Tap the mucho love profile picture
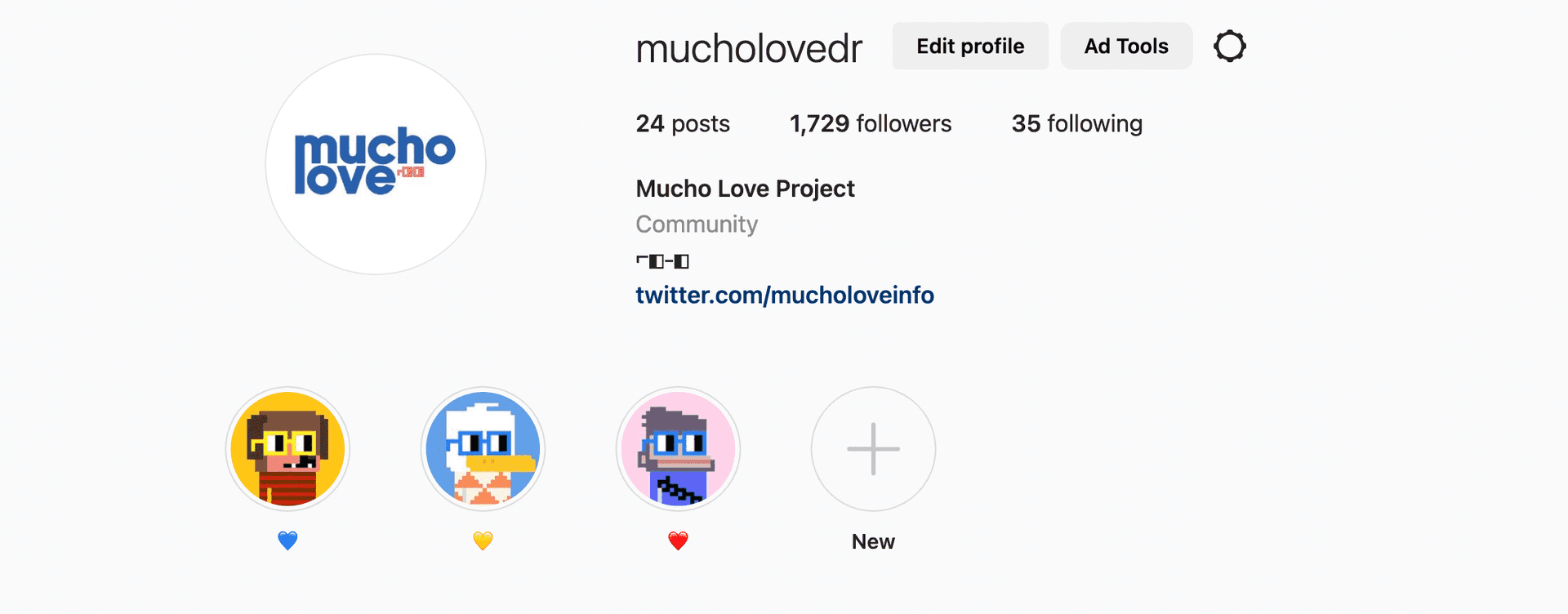 point(376,164)
